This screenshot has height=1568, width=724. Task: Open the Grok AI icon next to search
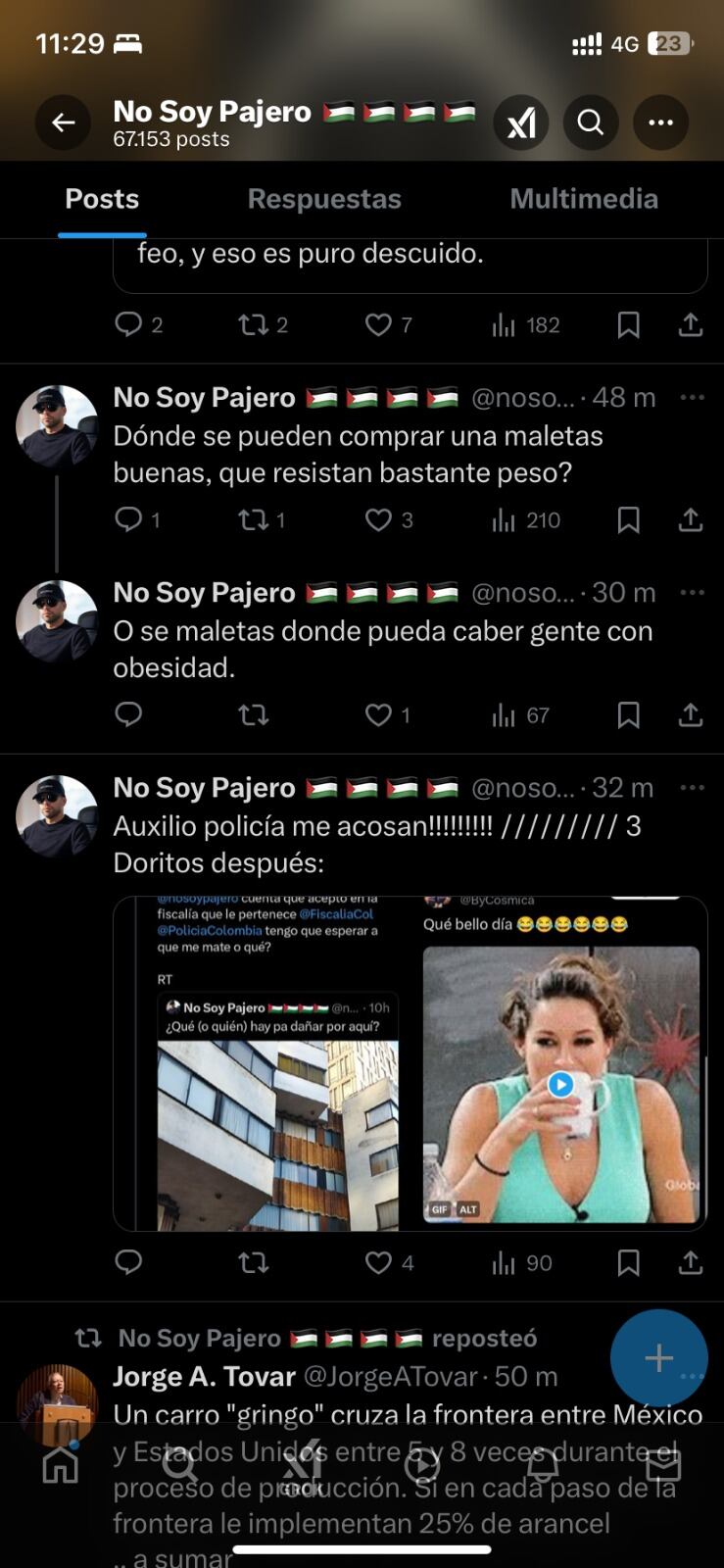pos(522,122)
